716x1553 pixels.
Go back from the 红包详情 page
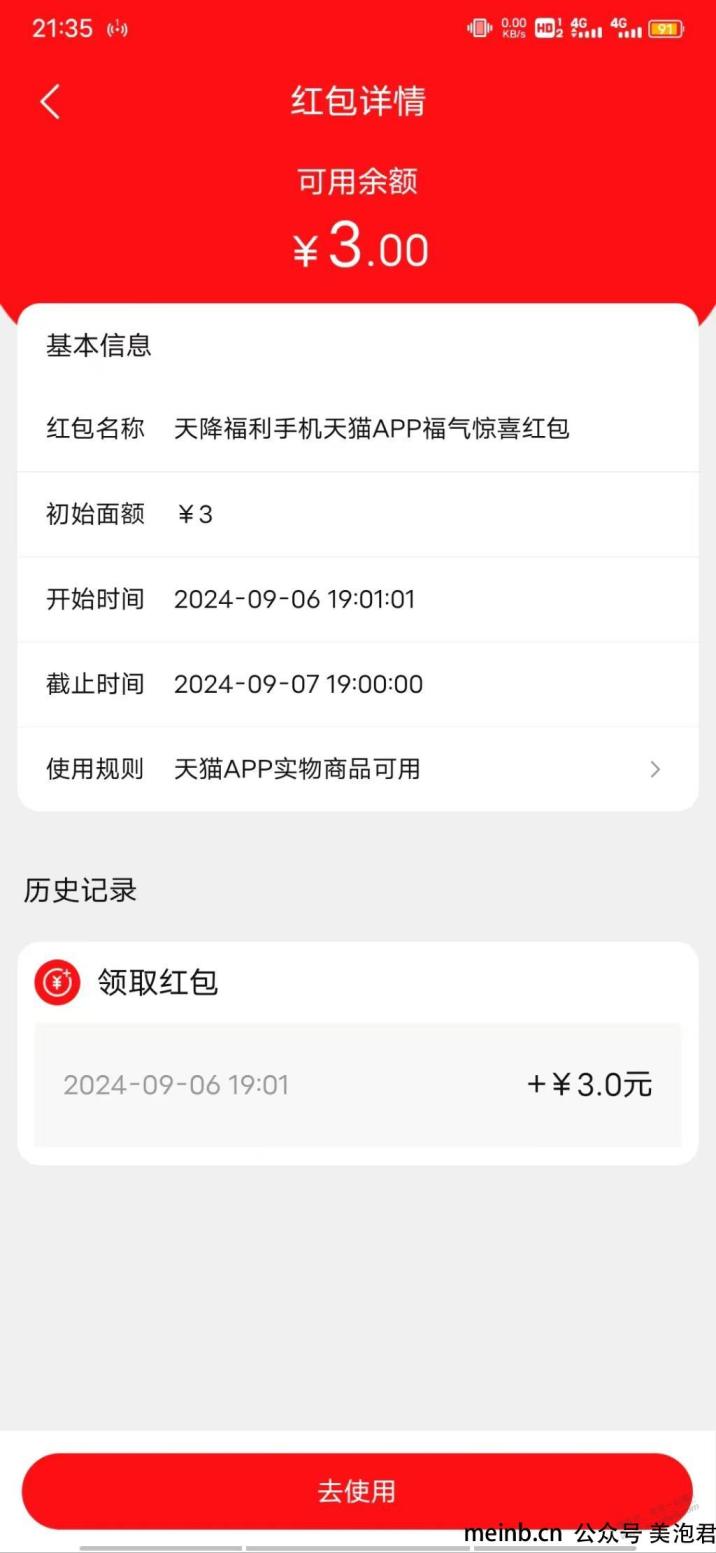(50, 102)
